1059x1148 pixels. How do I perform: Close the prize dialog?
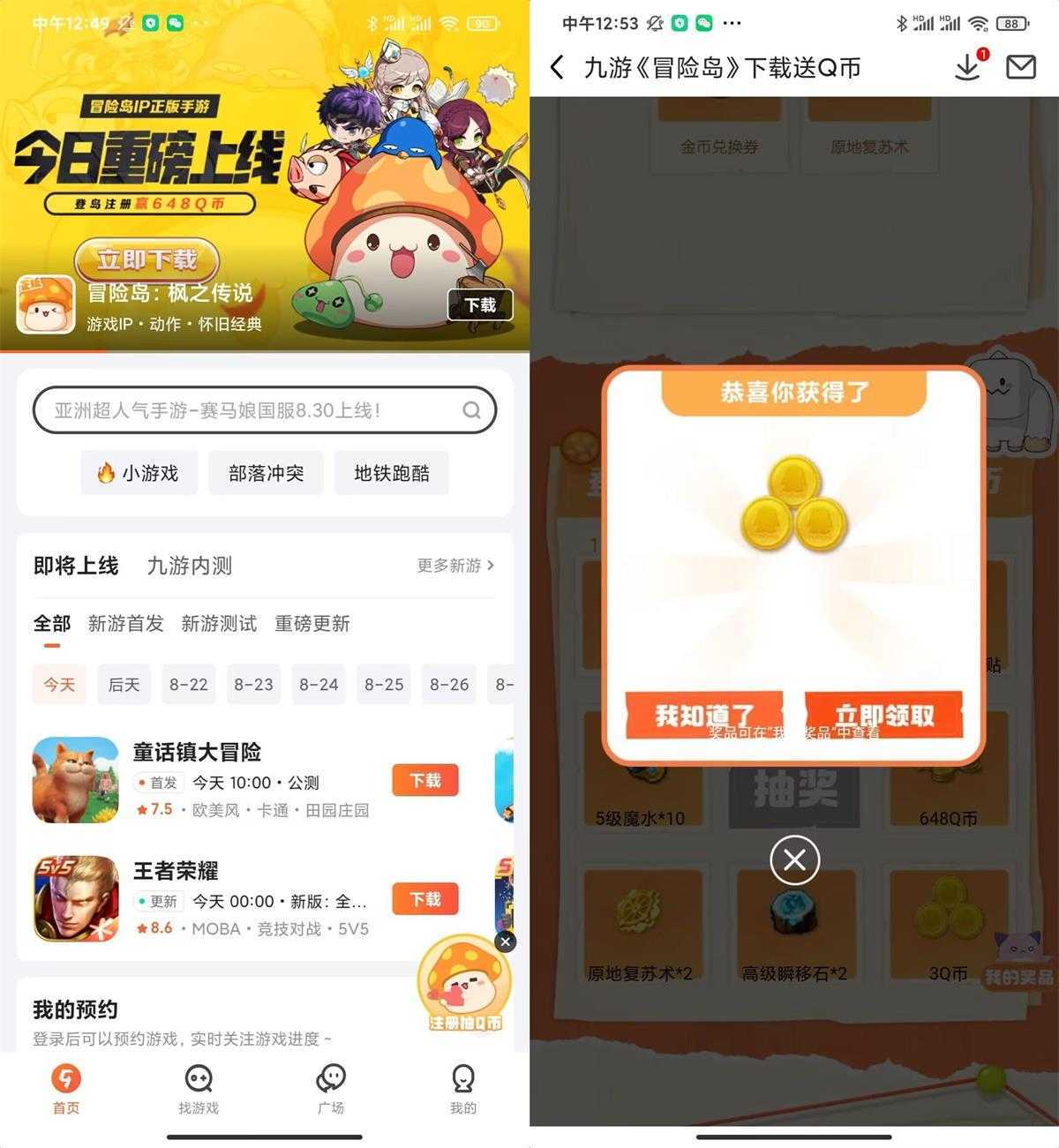794,859
